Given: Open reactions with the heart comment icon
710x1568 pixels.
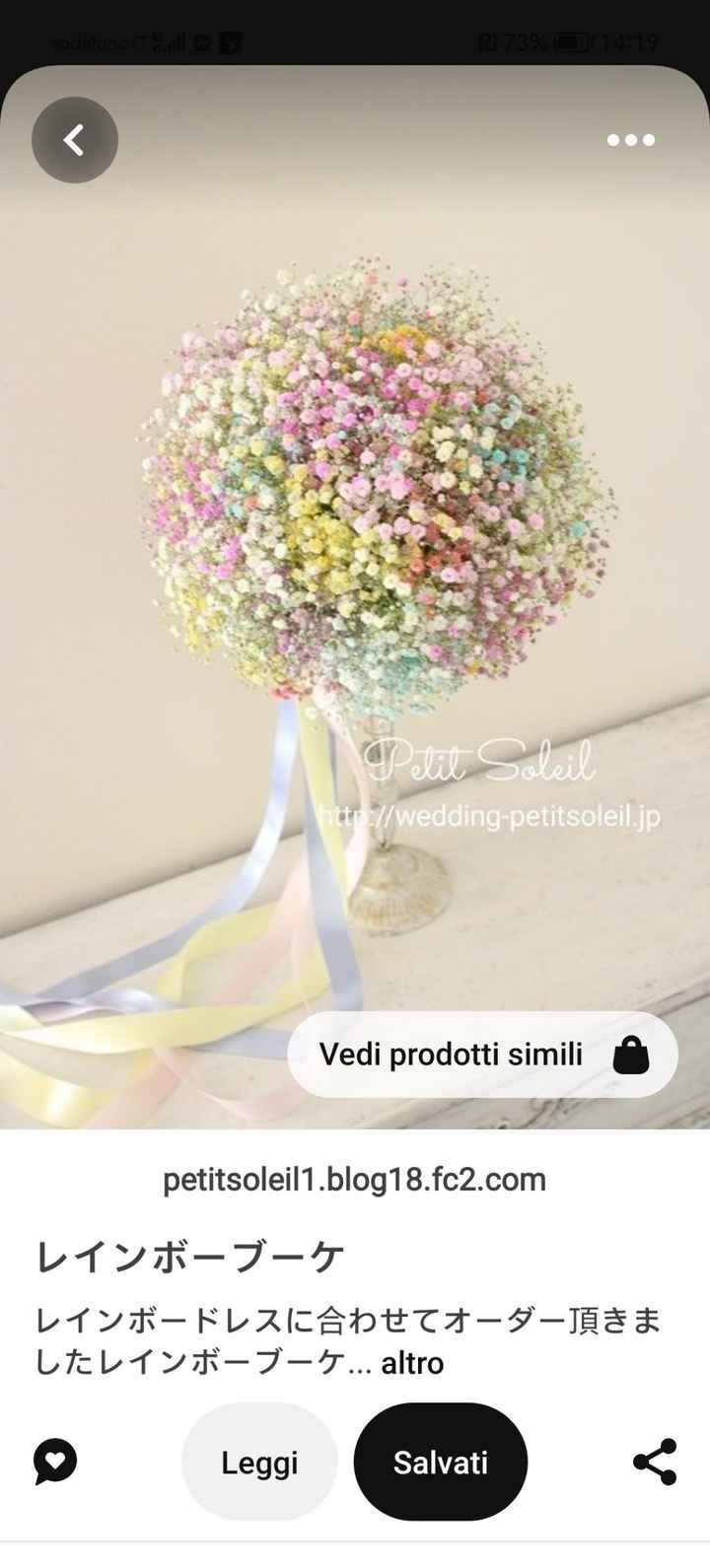Looking at the screenshot, I should 55,1462.
